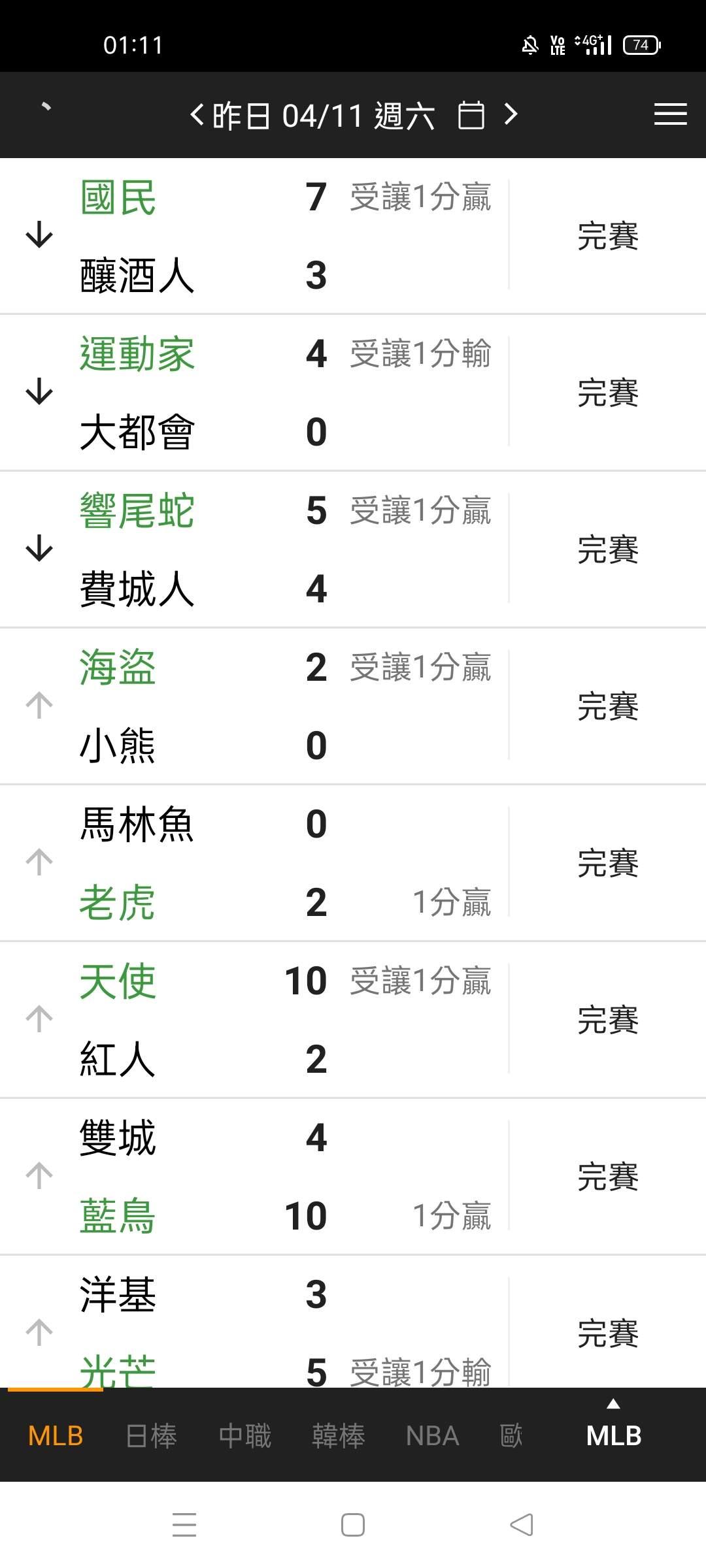This screenshot has width=706, height=1568.
Task: Open the 馬林魚 vs 老虎 game
Action: click(353, 863)
